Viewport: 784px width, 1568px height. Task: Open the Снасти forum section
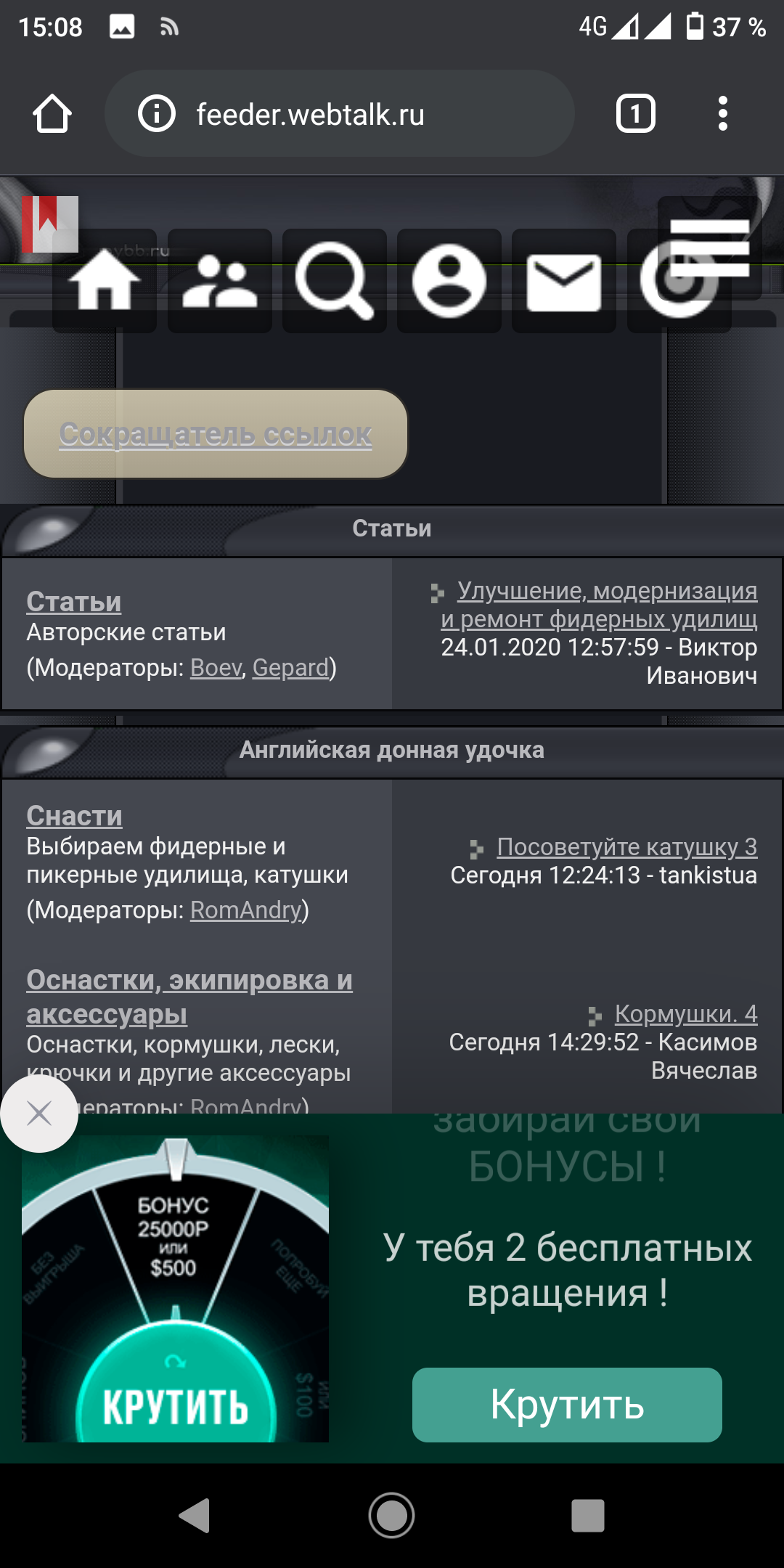pyautogui.click(x=74, y=816)
